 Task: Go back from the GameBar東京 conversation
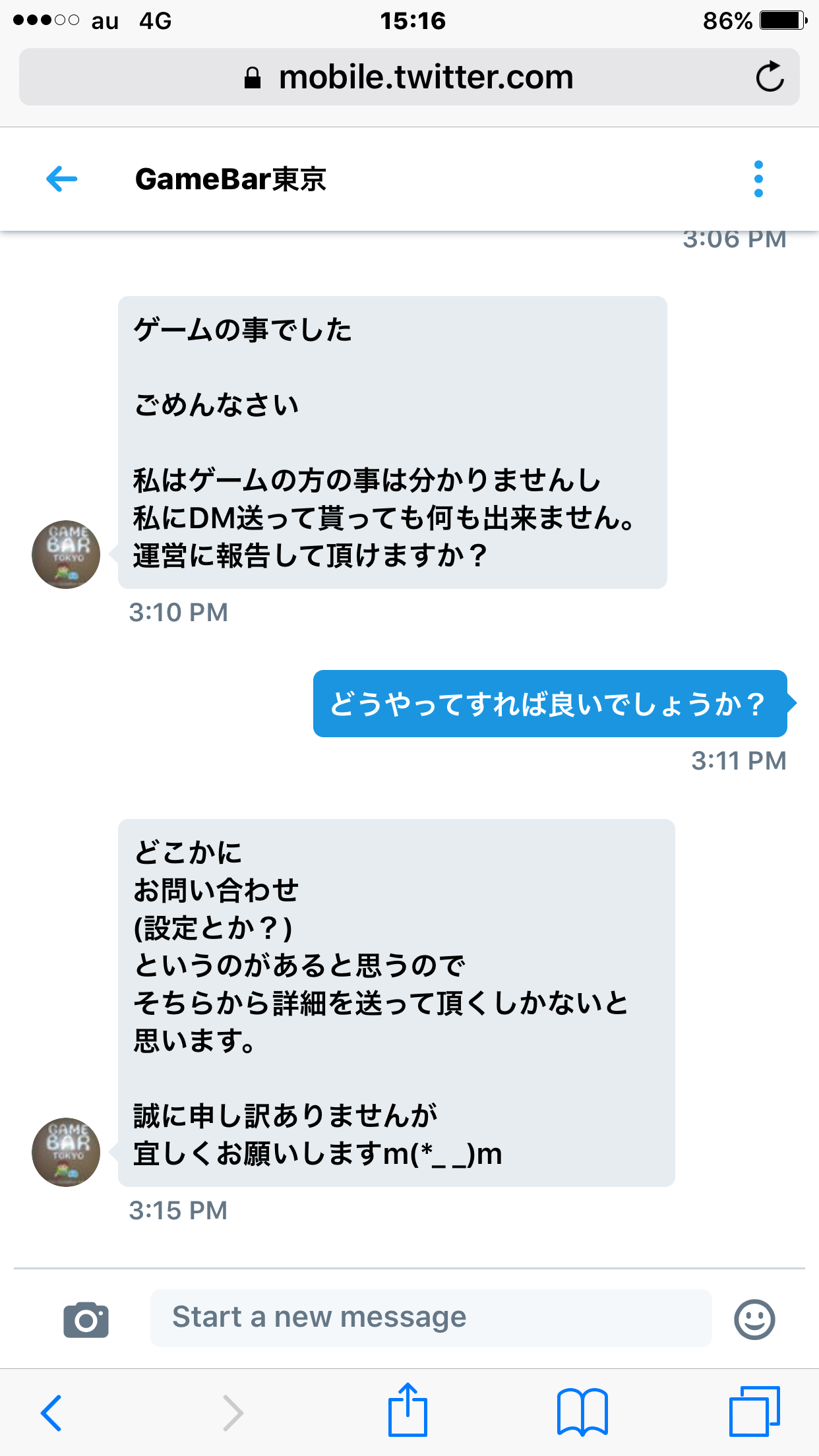point(62,179)
